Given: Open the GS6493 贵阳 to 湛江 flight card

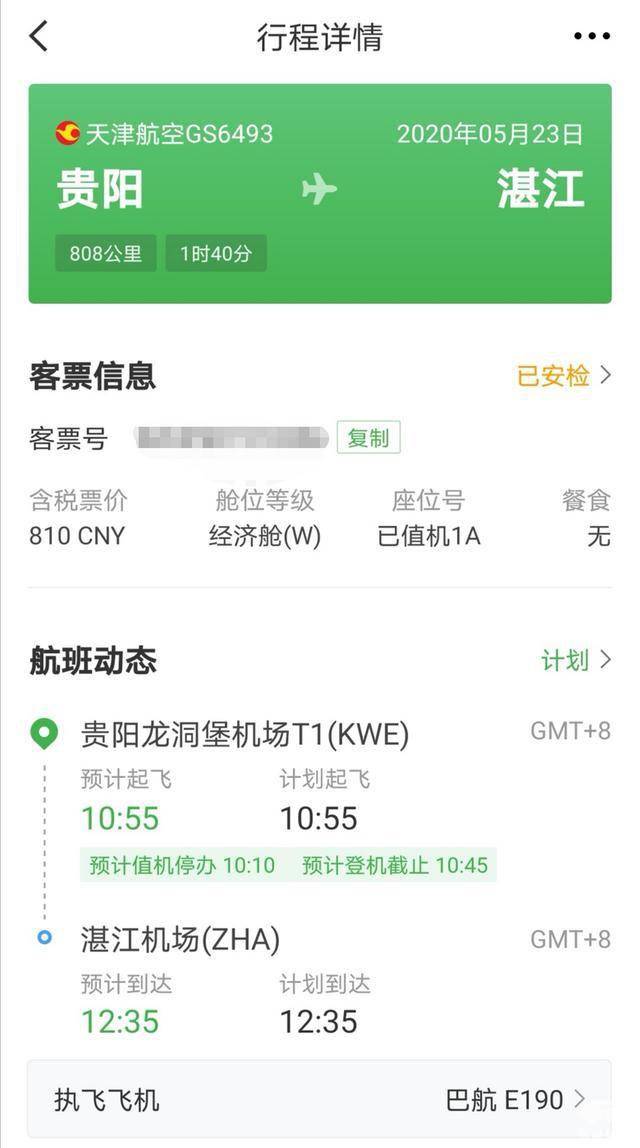Looking at the screenshot, I should click(x=320, y=193).
